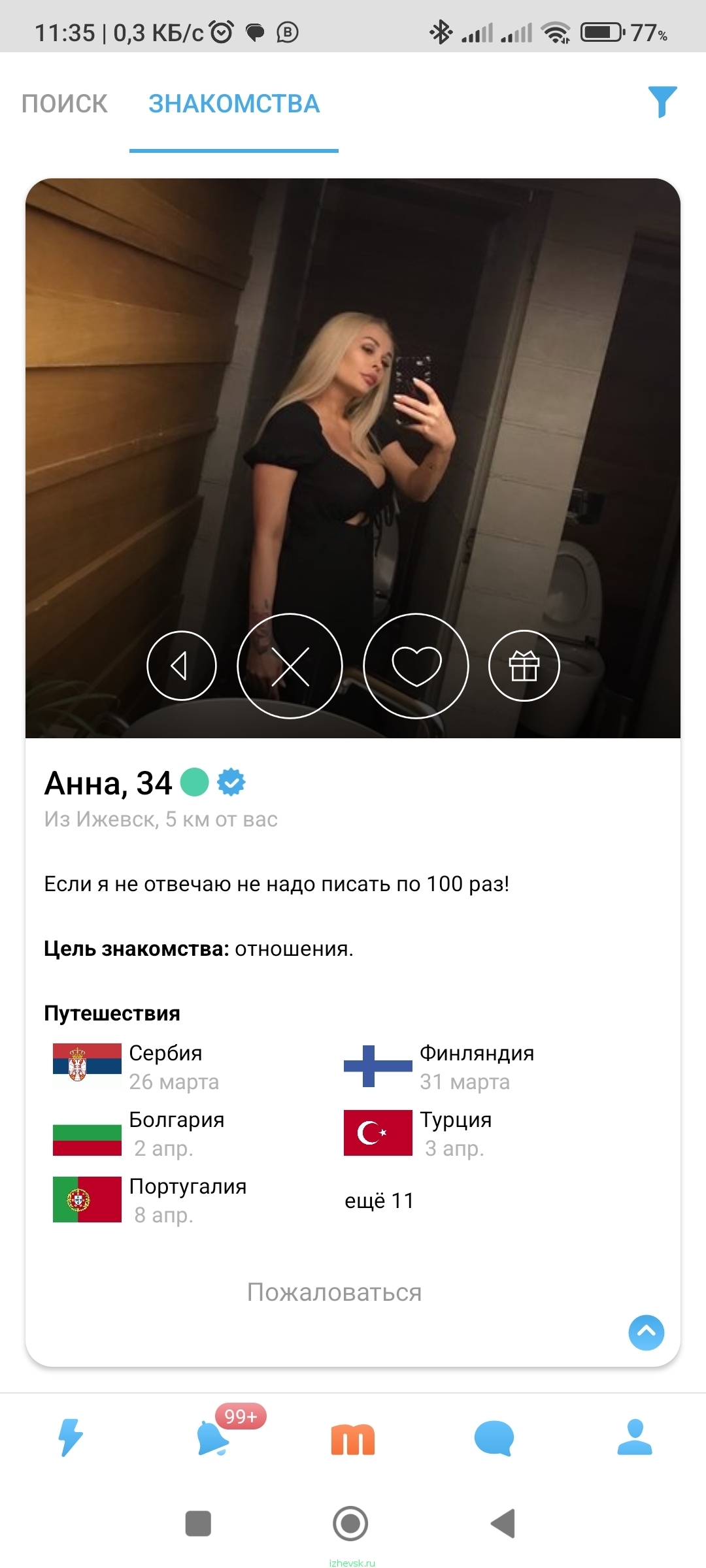This screenshot has width=706, height=1568.
Task: Skip Anna's profile with the X button
Action: click(x=290, y=666)
